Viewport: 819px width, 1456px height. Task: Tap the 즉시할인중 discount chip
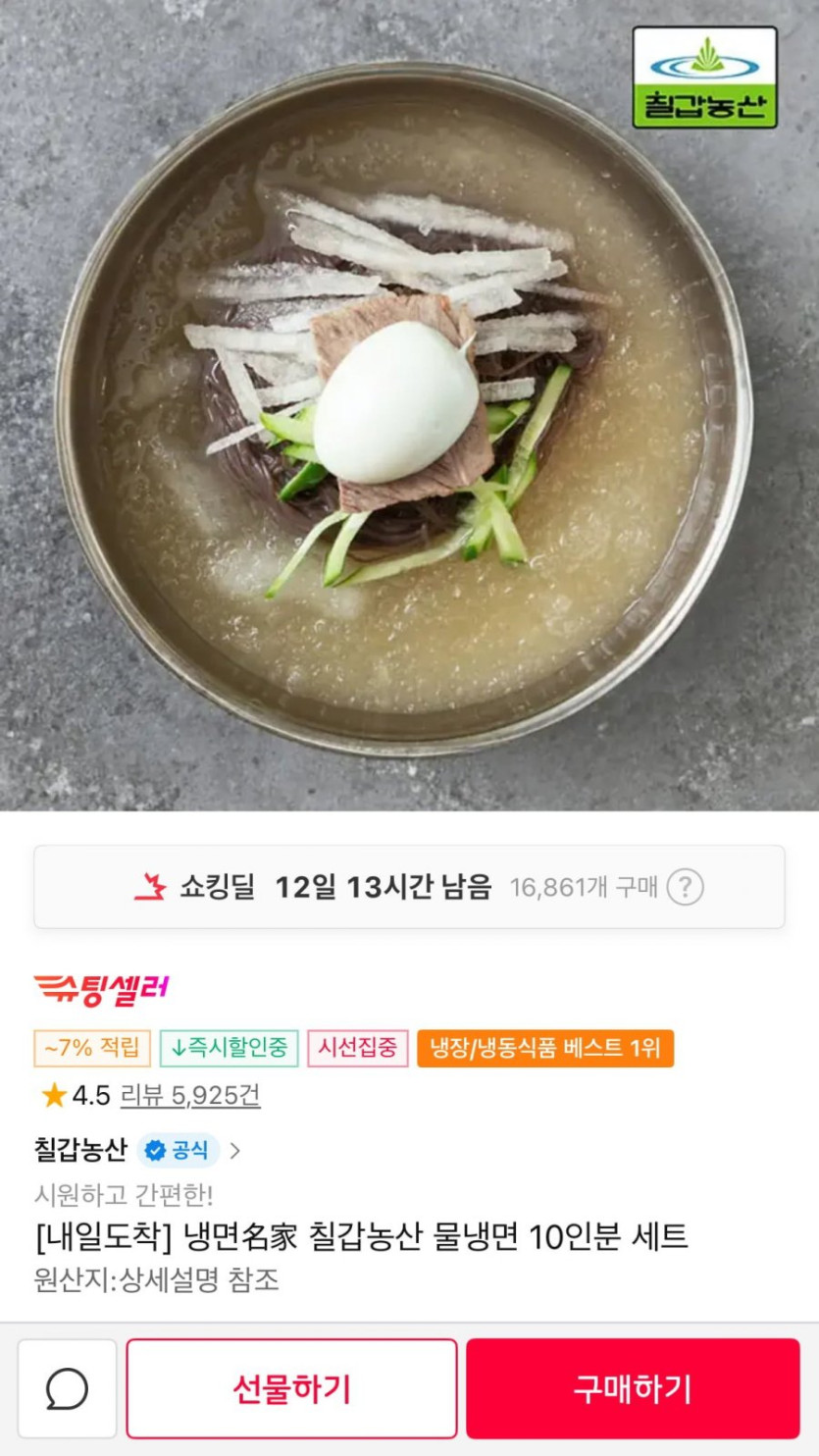tap(229, 1048)
